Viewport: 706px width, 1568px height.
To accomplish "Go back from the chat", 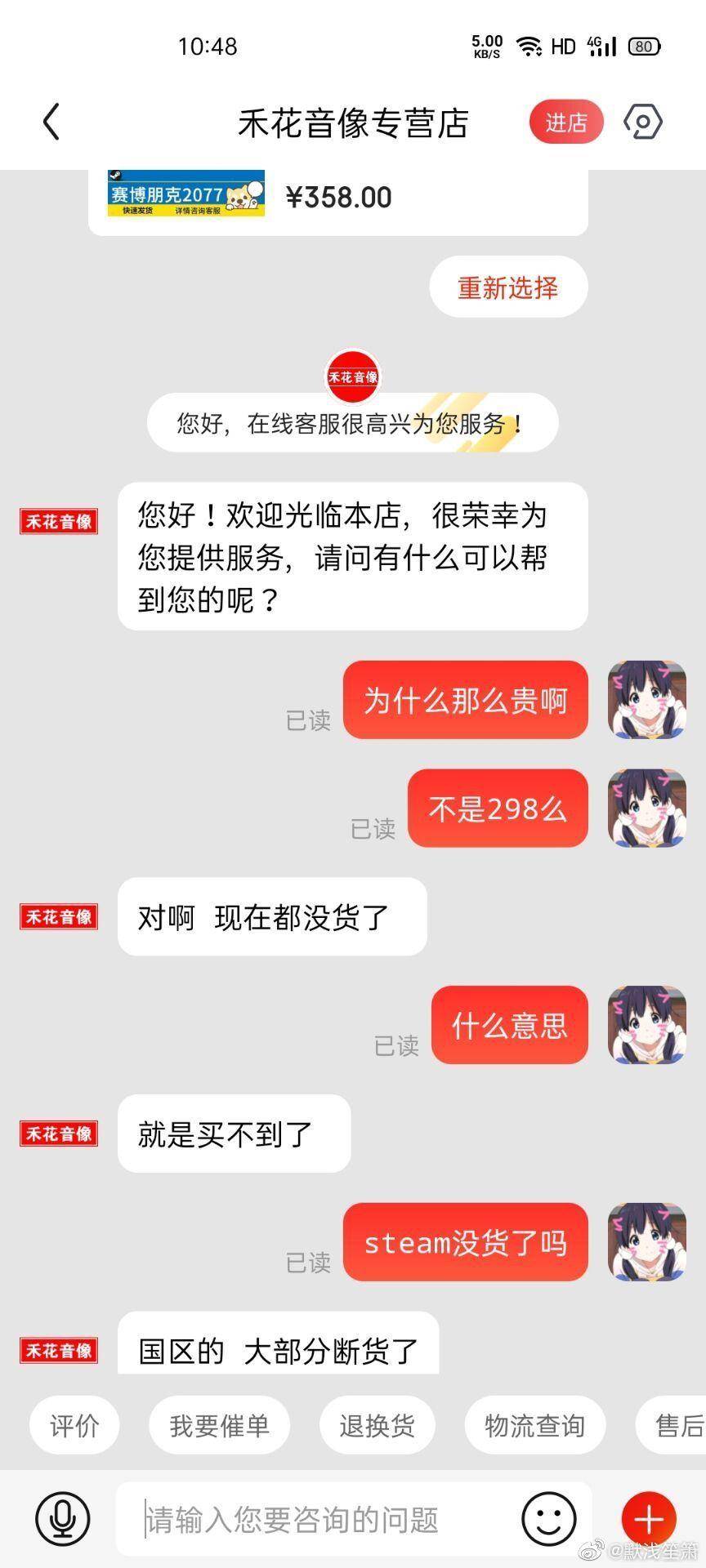I will (51, 122).
